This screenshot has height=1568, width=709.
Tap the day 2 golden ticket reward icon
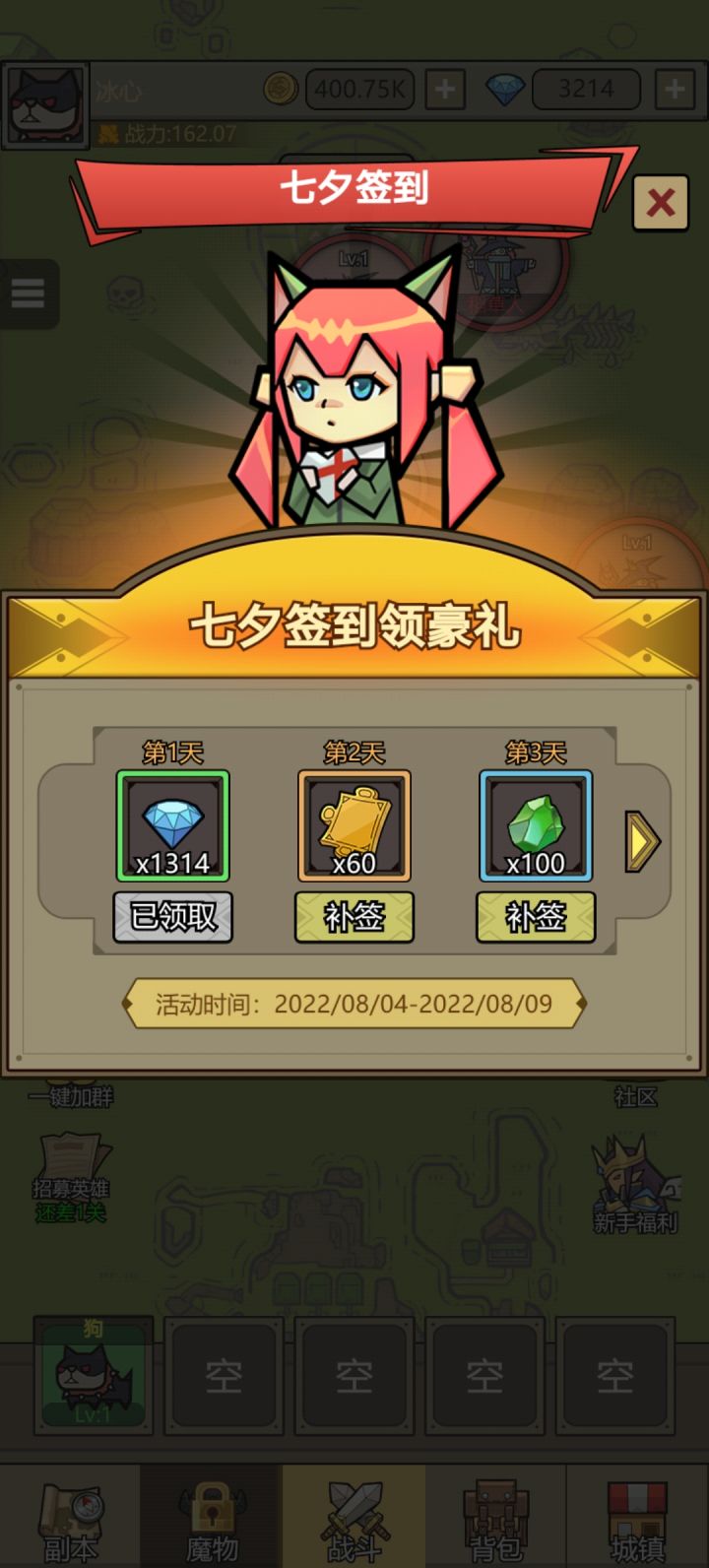[354, 824]
